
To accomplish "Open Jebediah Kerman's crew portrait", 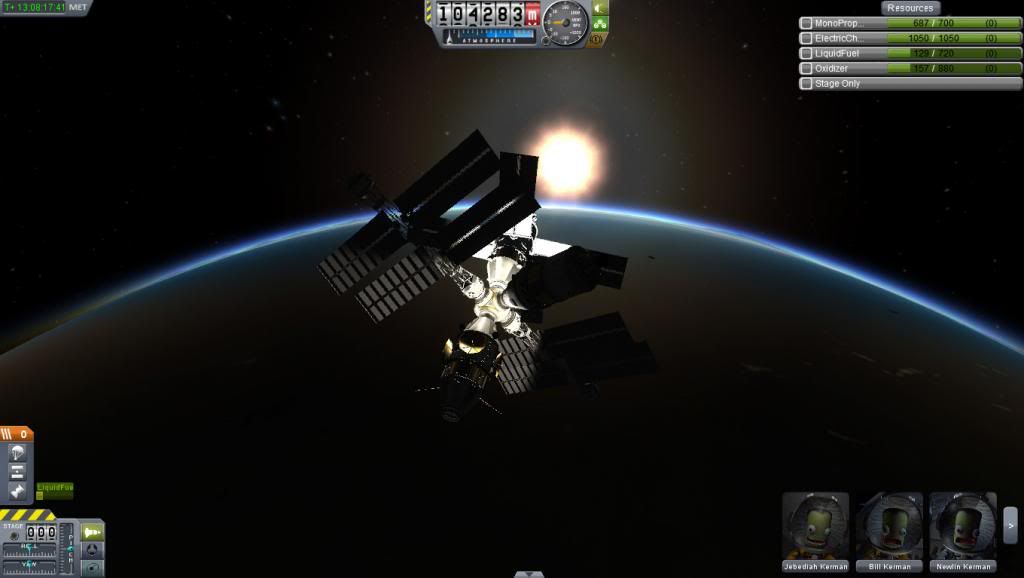I will tap(815, 525).
